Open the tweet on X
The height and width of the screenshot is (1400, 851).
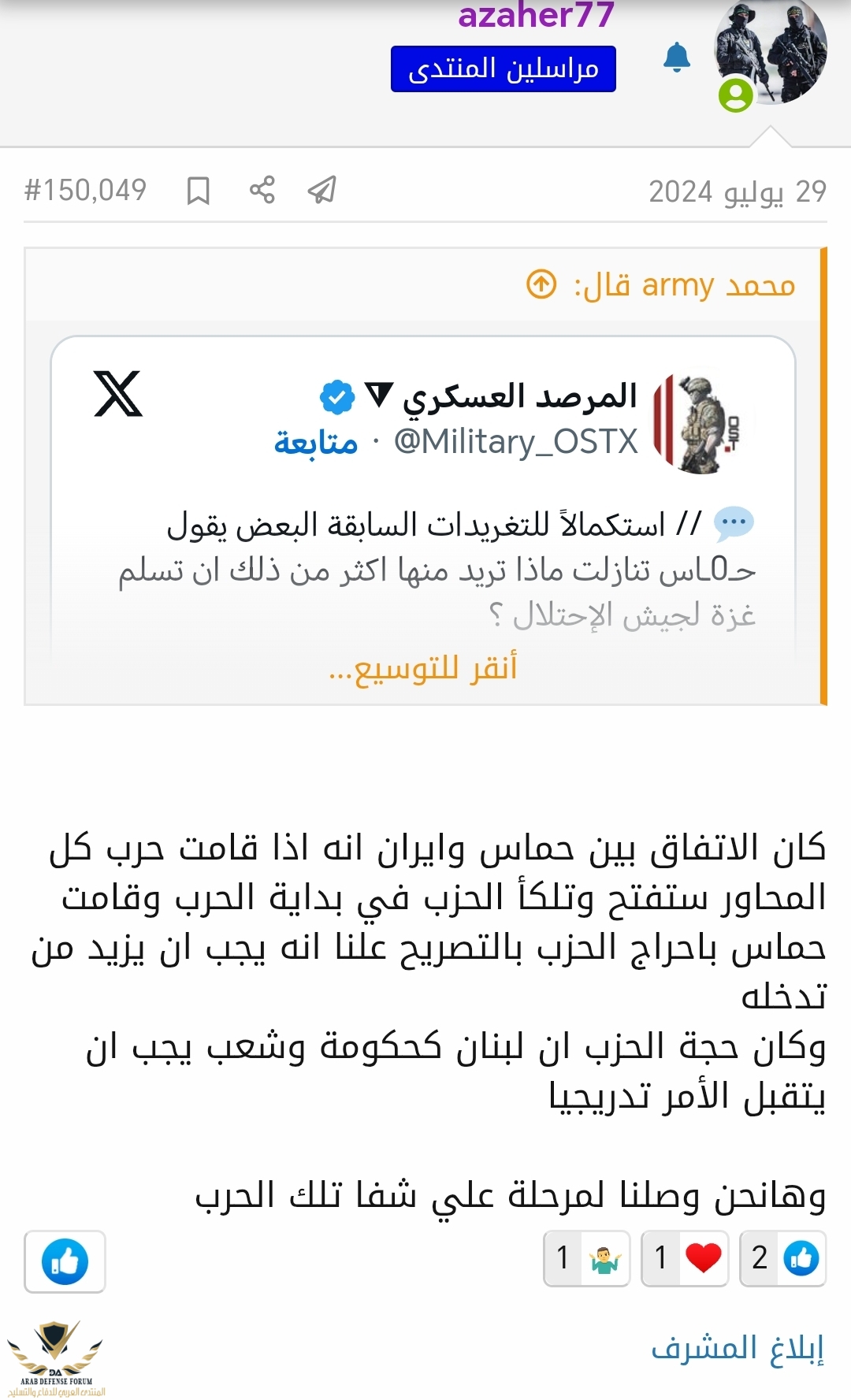click(118, 393)
